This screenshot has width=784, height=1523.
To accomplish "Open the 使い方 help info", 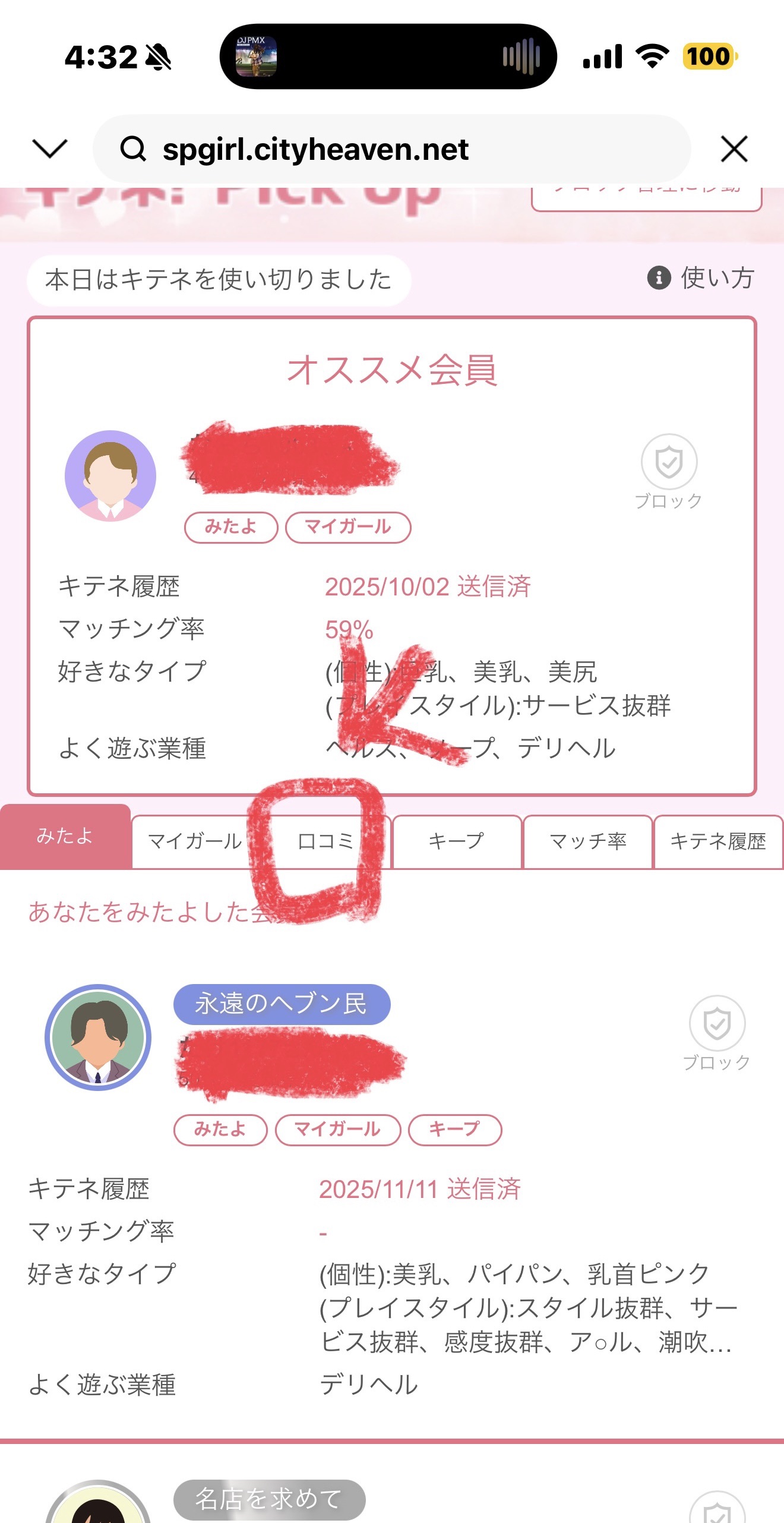I will pos(701,278).
